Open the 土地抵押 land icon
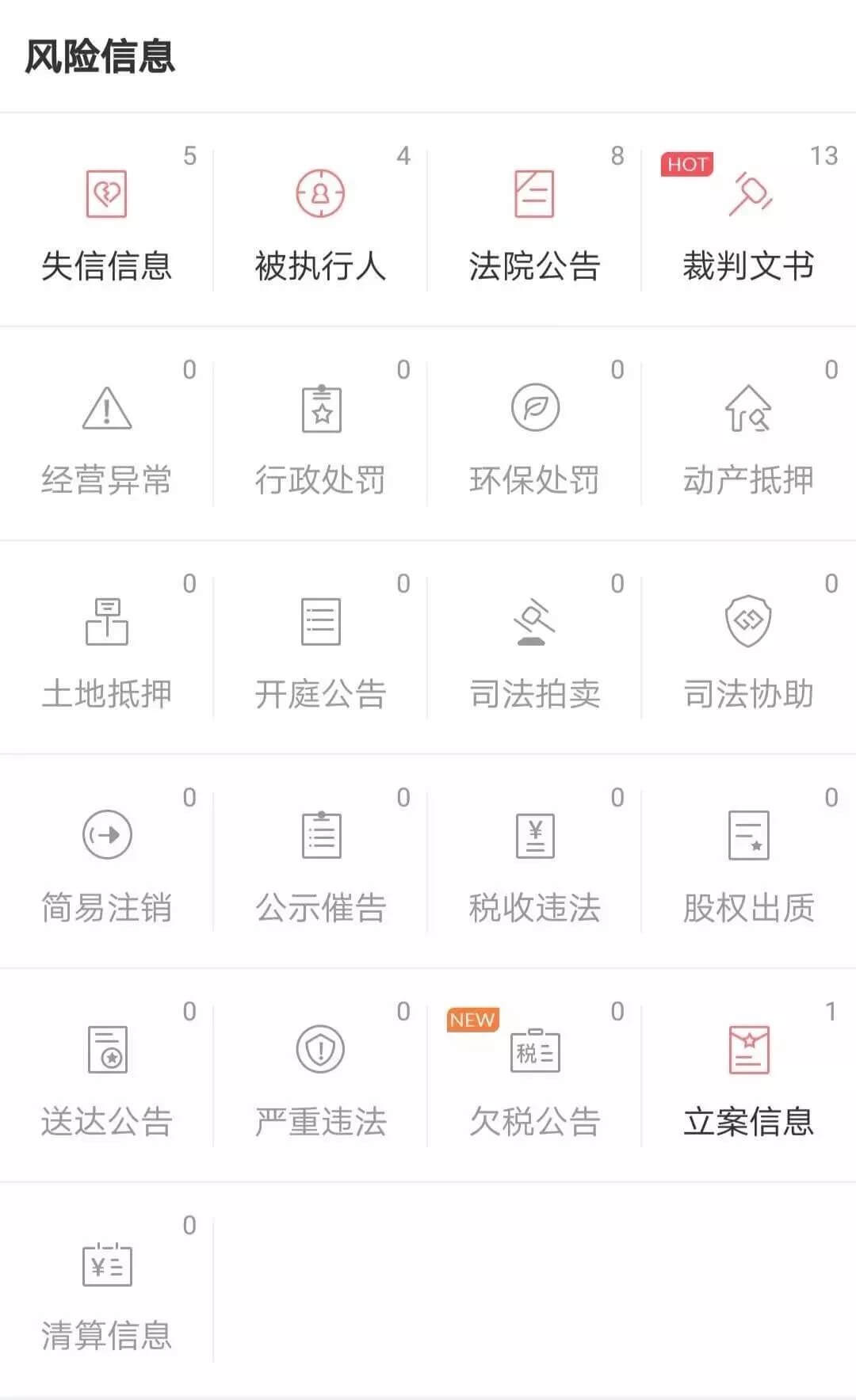The width and height of the screenshot is (856, 1400). pos(107,622)
